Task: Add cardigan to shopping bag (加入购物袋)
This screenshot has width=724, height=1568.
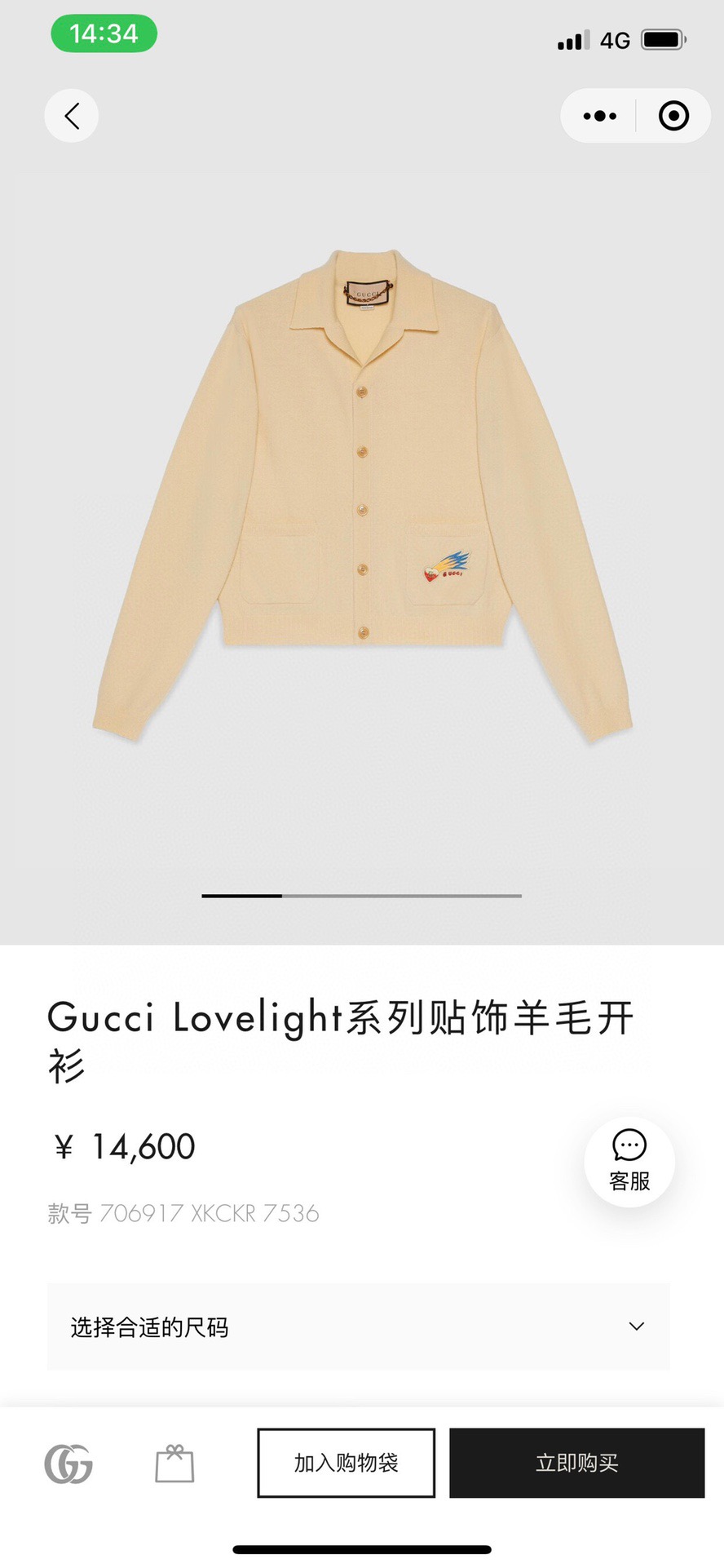Action: click(347, 1463)
